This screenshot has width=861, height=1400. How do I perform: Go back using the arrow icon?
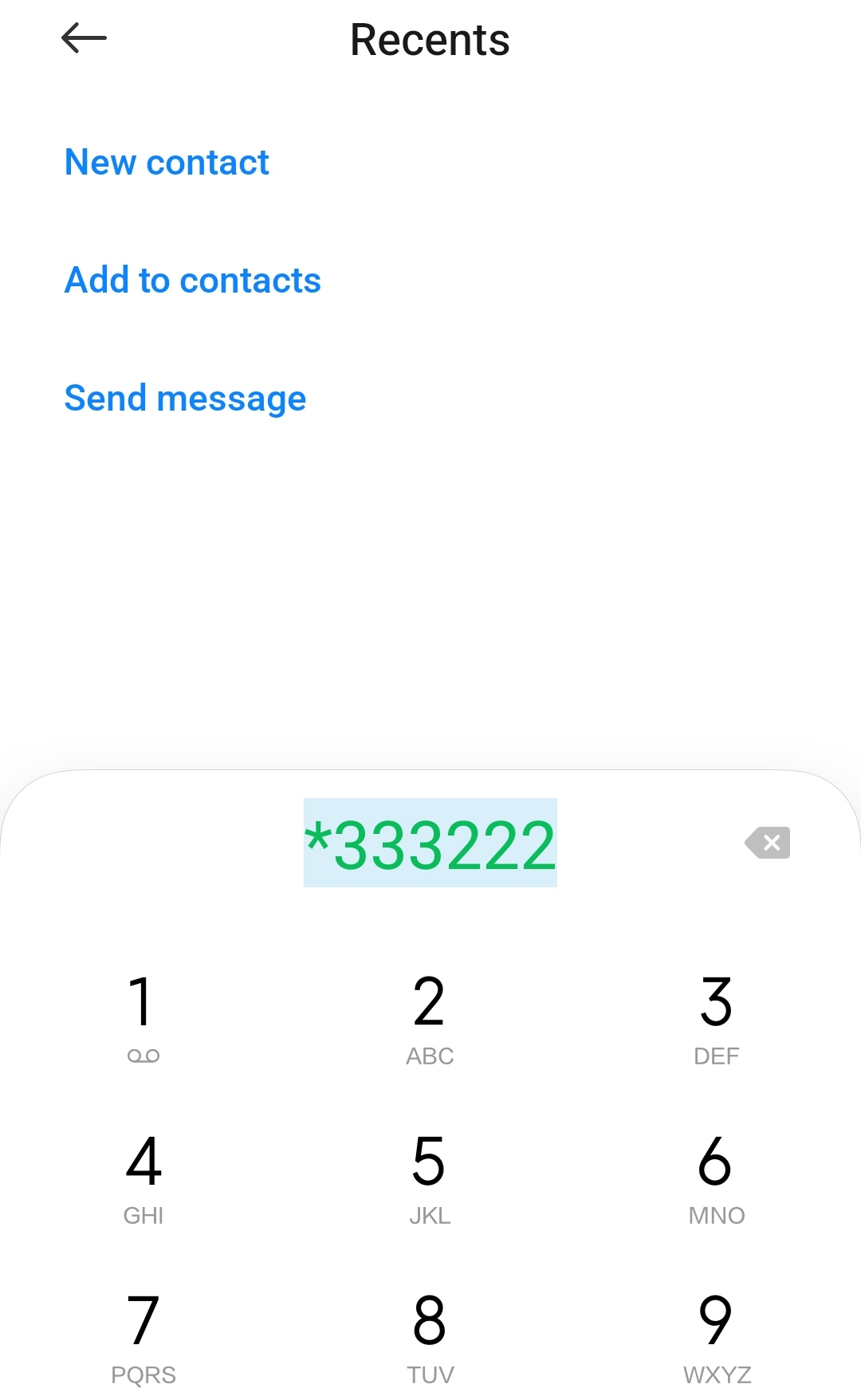(84, 38)
